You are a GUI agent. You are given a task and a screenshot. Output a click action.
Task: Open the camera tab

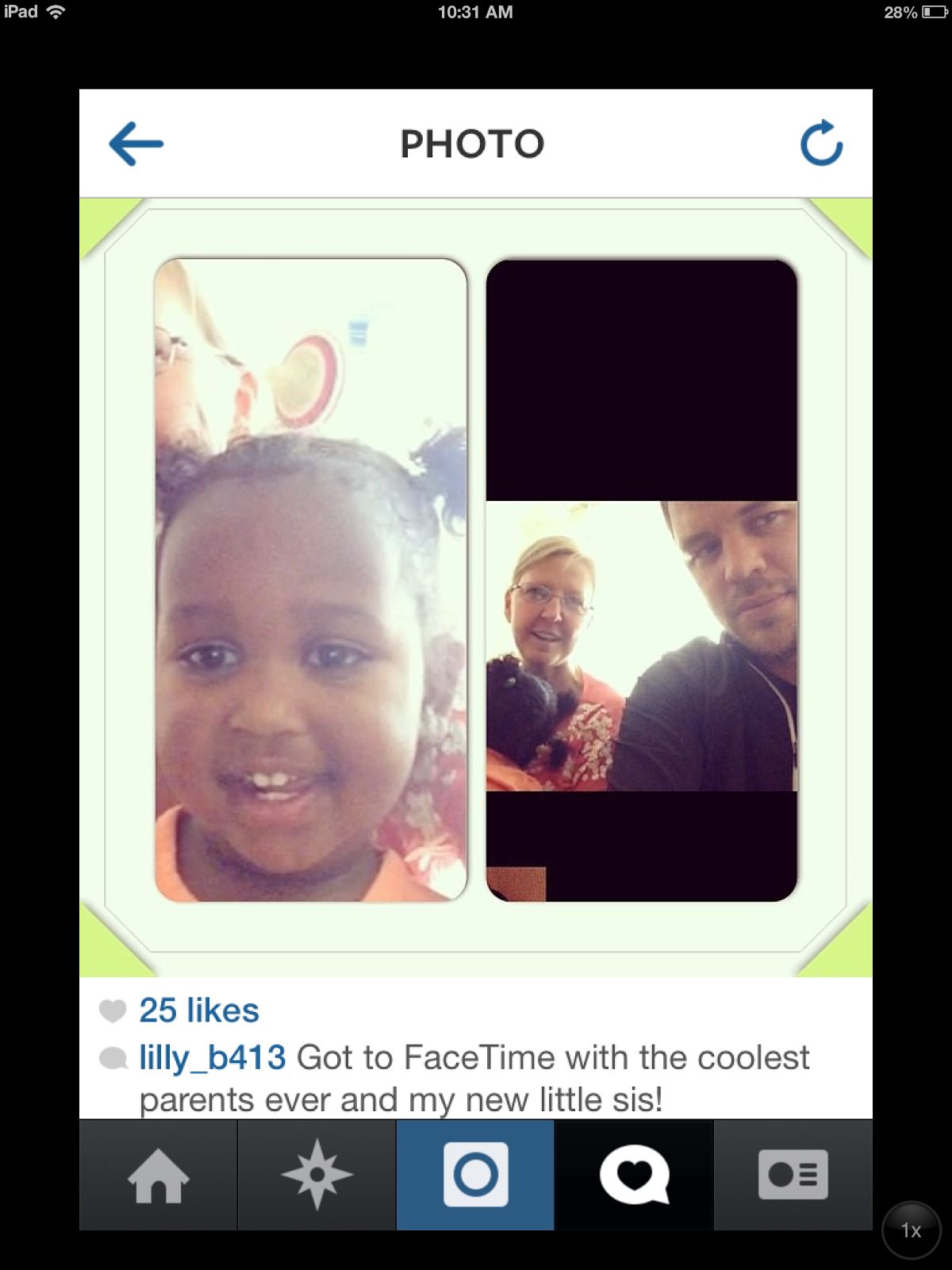point(475,1175)
